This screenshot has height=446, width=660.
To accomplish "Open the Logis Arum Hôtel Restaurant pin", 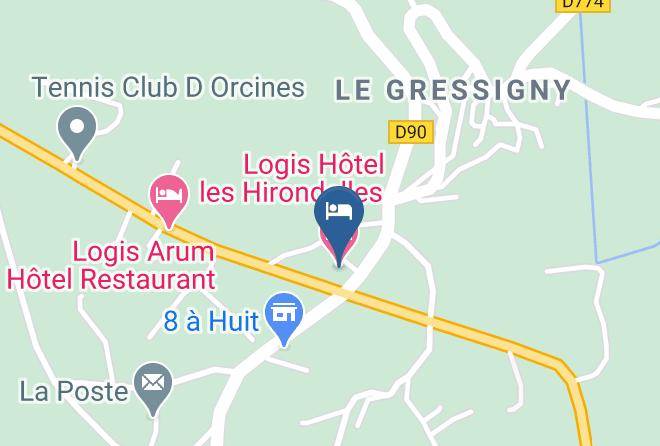I will coord(169,201).
